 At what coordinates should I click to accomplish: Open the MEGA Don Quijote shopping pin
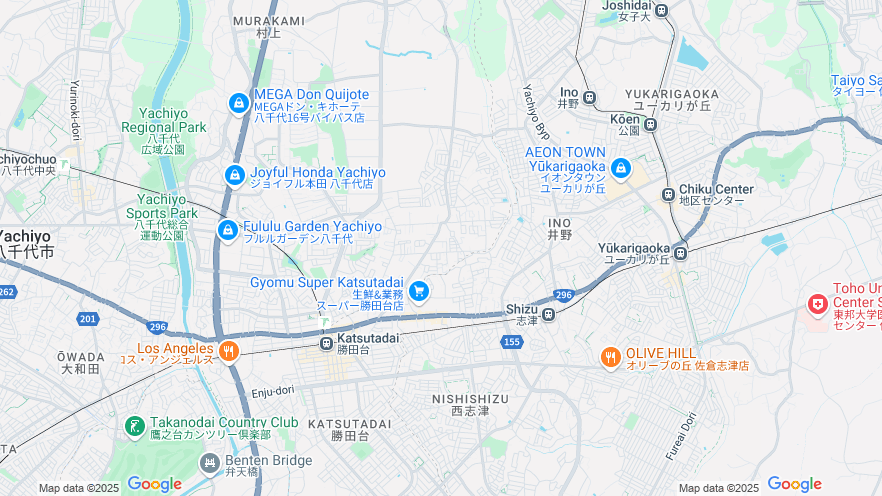point(238,102)
